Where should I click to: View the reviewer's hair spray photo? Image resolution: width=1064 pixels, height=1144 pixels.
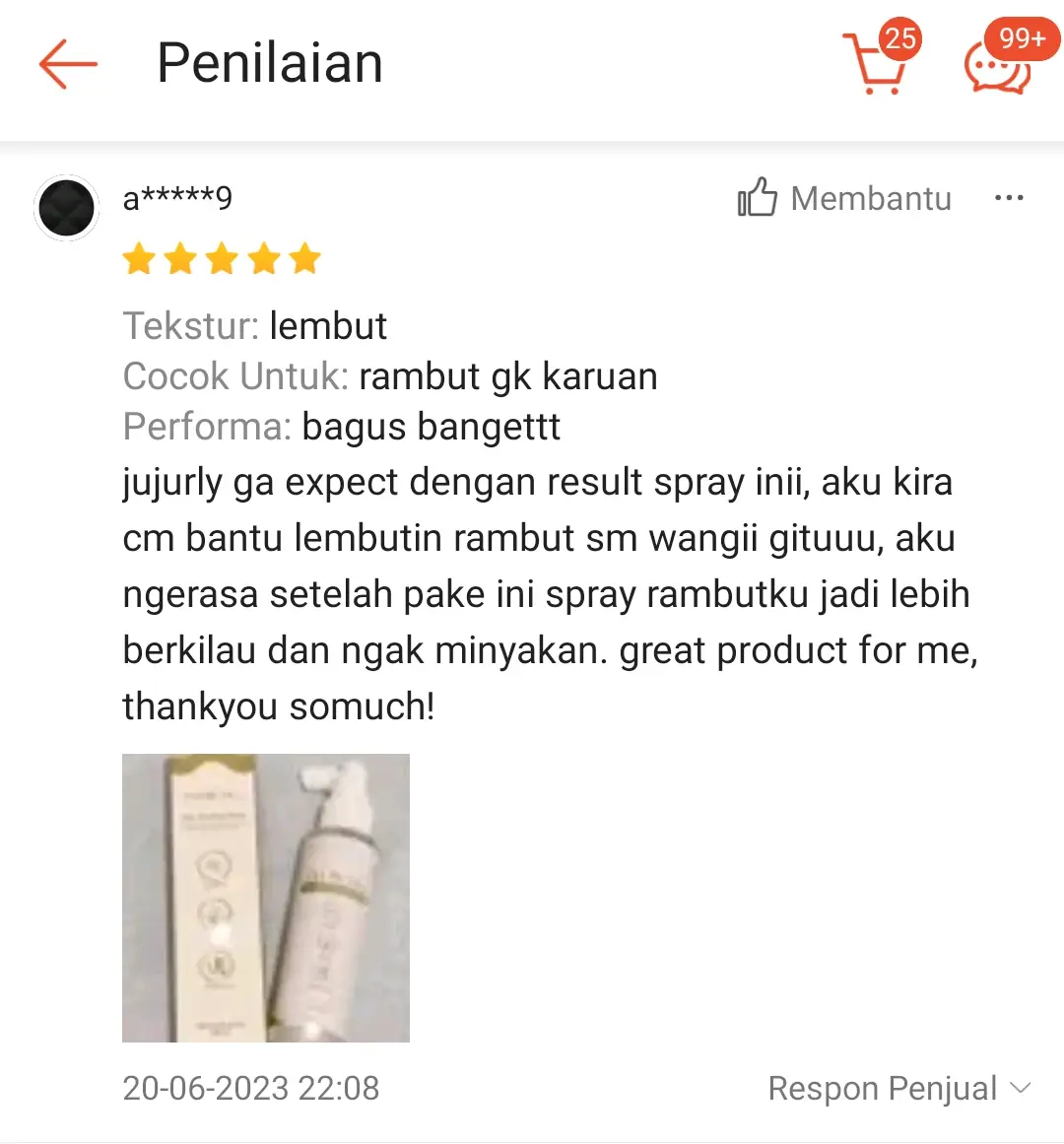click(266, 898)
